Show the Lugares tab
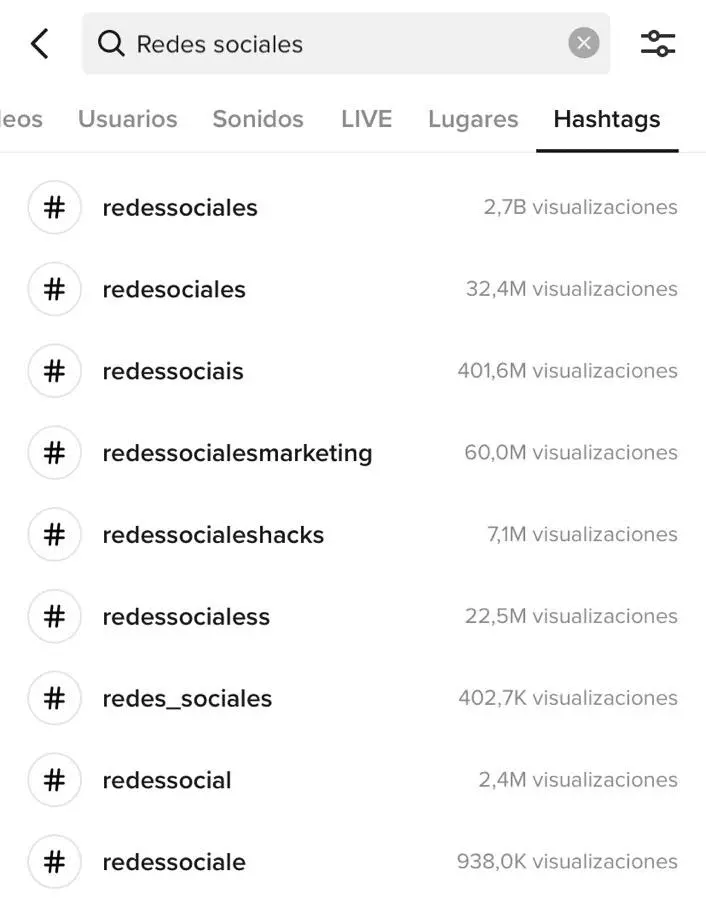The image size is (706, 906). [x=473, y=119]
